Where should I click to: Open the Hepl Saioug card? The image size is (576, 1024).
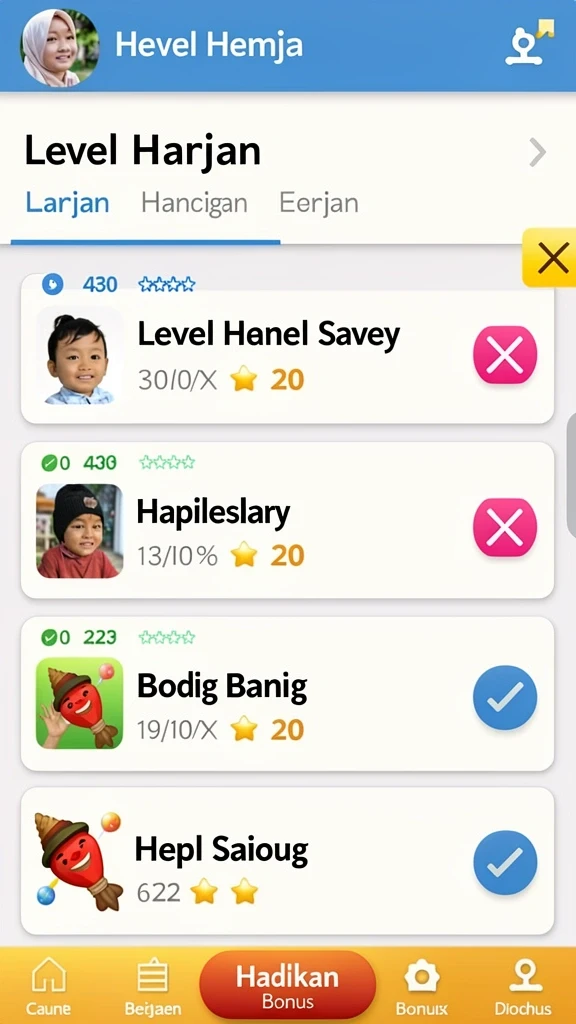coord(287,861)
